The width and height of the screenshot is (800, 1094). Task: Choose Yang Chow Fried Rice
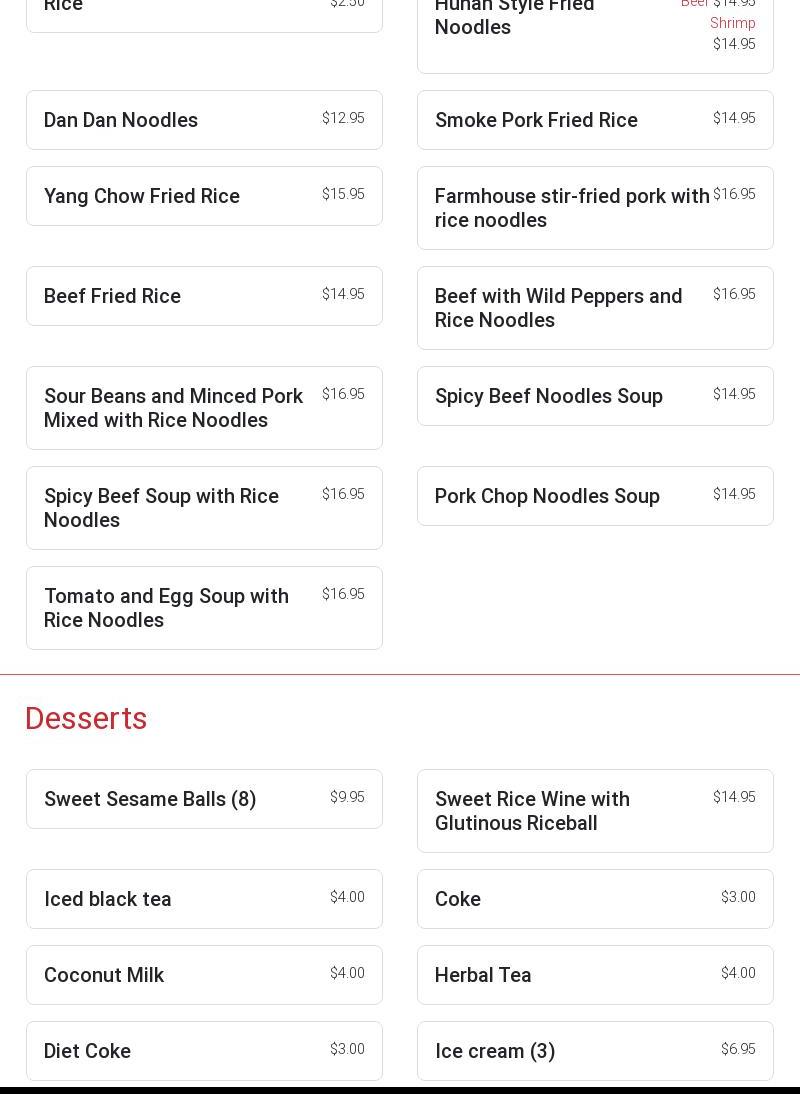point(204,196)
